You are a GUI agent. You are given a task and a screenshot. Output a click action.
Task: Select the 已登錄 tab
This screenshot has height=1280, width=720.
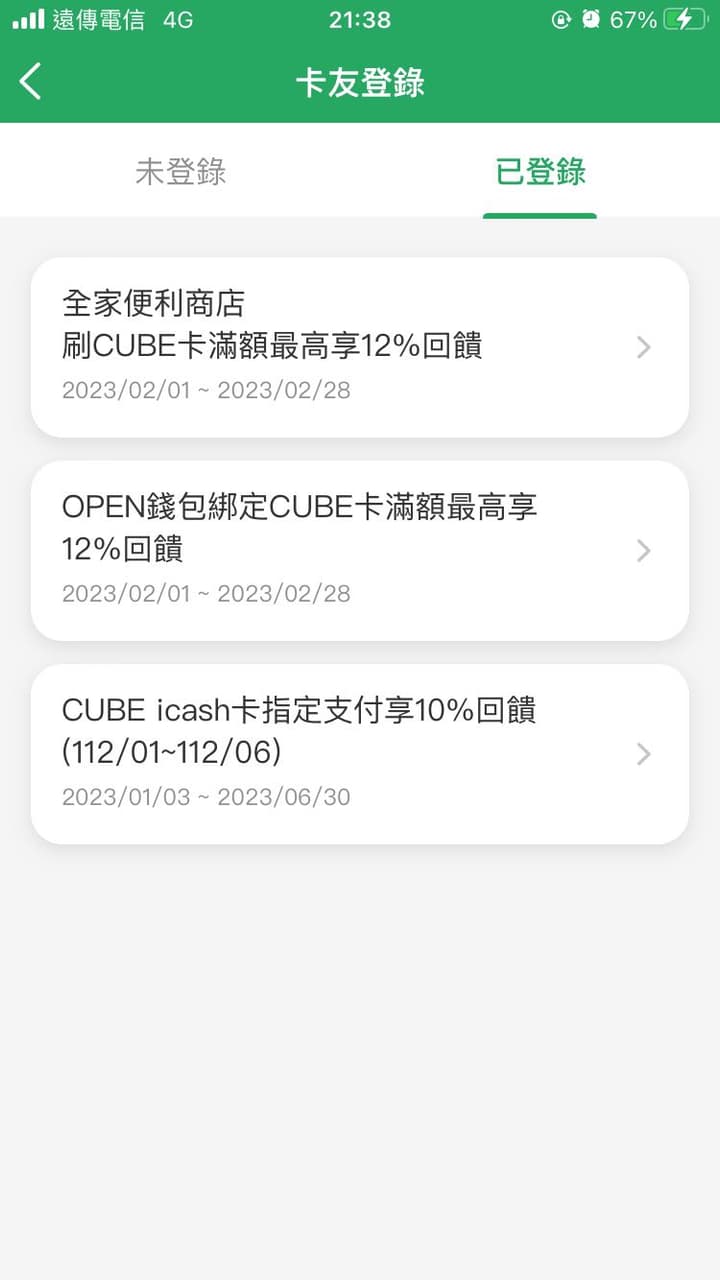click(x=540, y=172)
